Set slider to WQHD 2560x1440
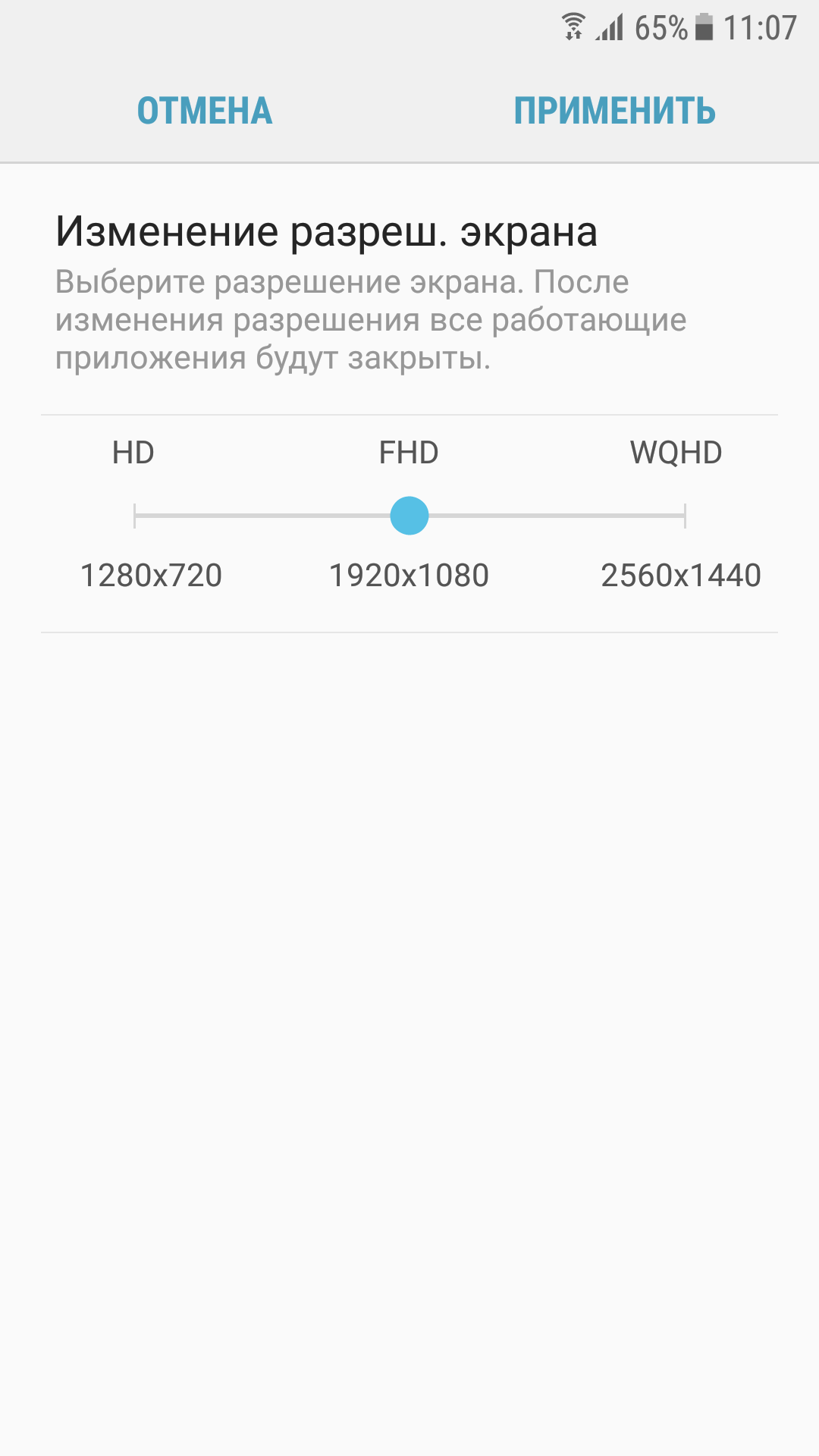The width and height of the screenshot is (819, 1456). pos(684,516)
